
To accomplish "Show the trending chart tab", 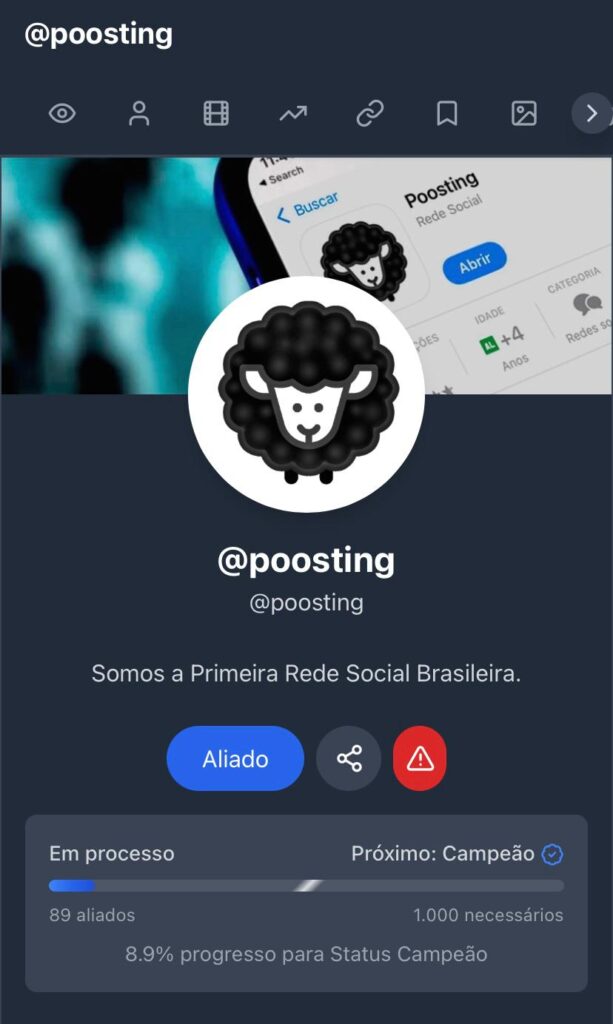I will point(293,114).
